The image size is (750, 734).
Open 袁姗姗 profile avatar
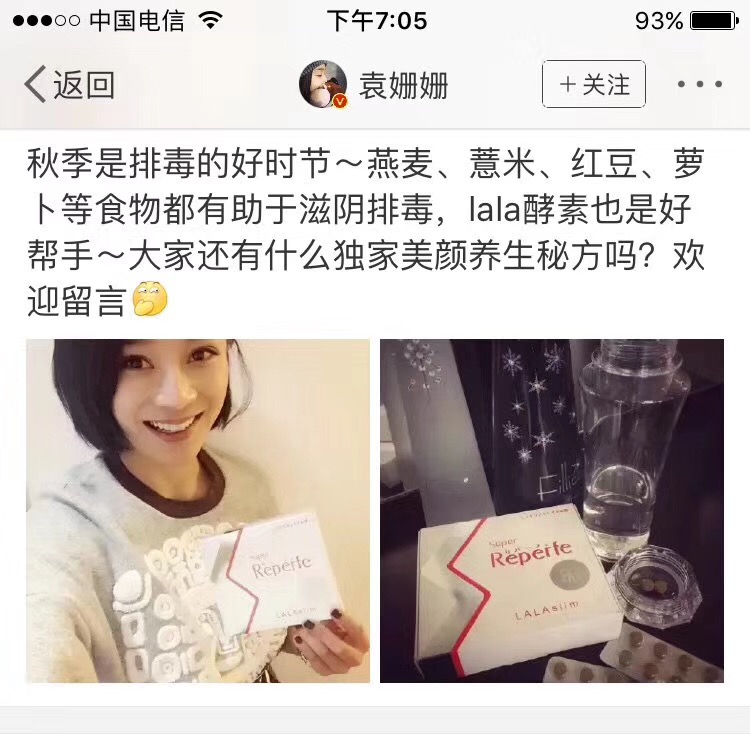pyautogui.click(x=323, y=85)
